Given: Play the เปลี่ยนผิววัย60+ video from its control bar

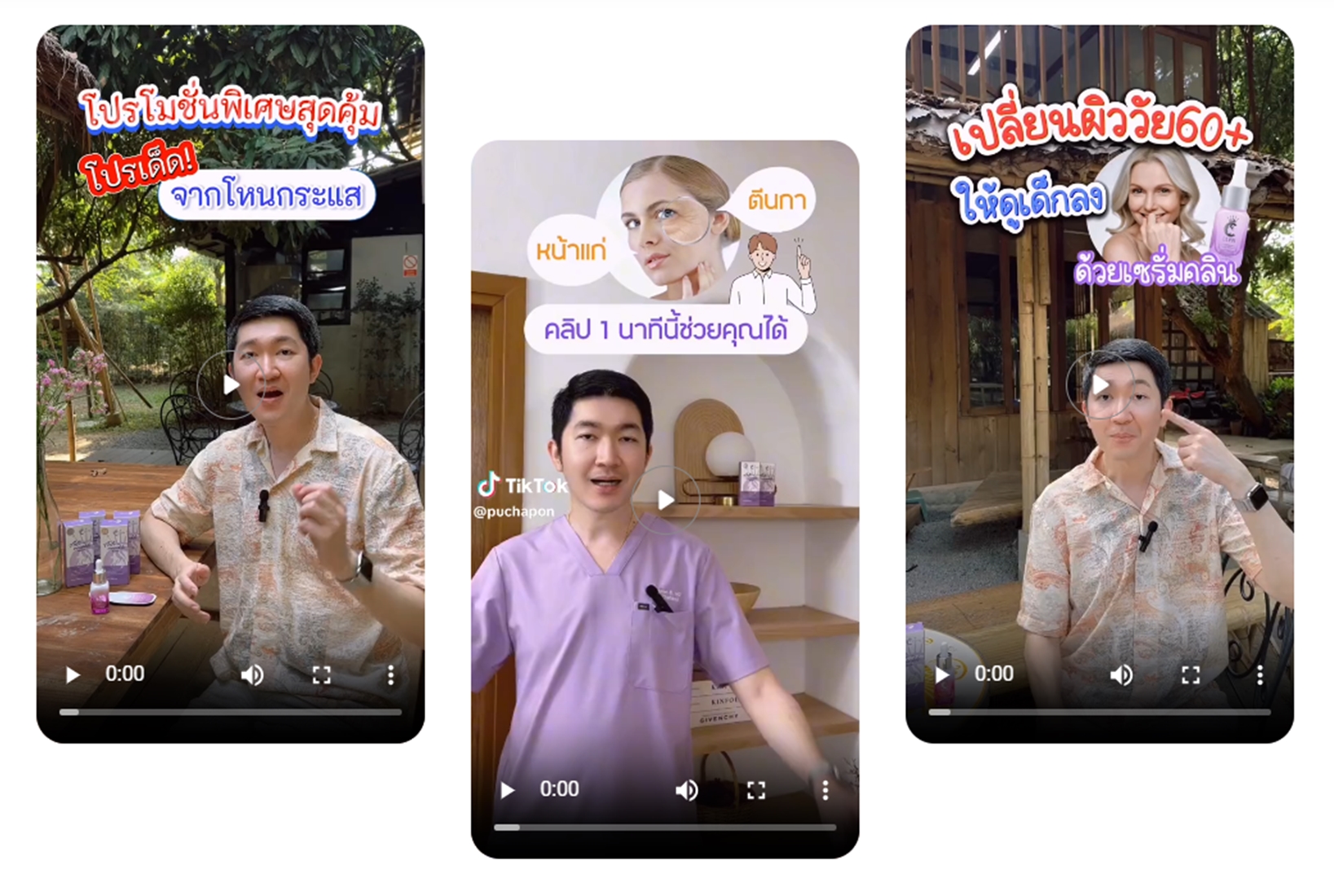Looking at the screenshot, I should pos(942,674).
